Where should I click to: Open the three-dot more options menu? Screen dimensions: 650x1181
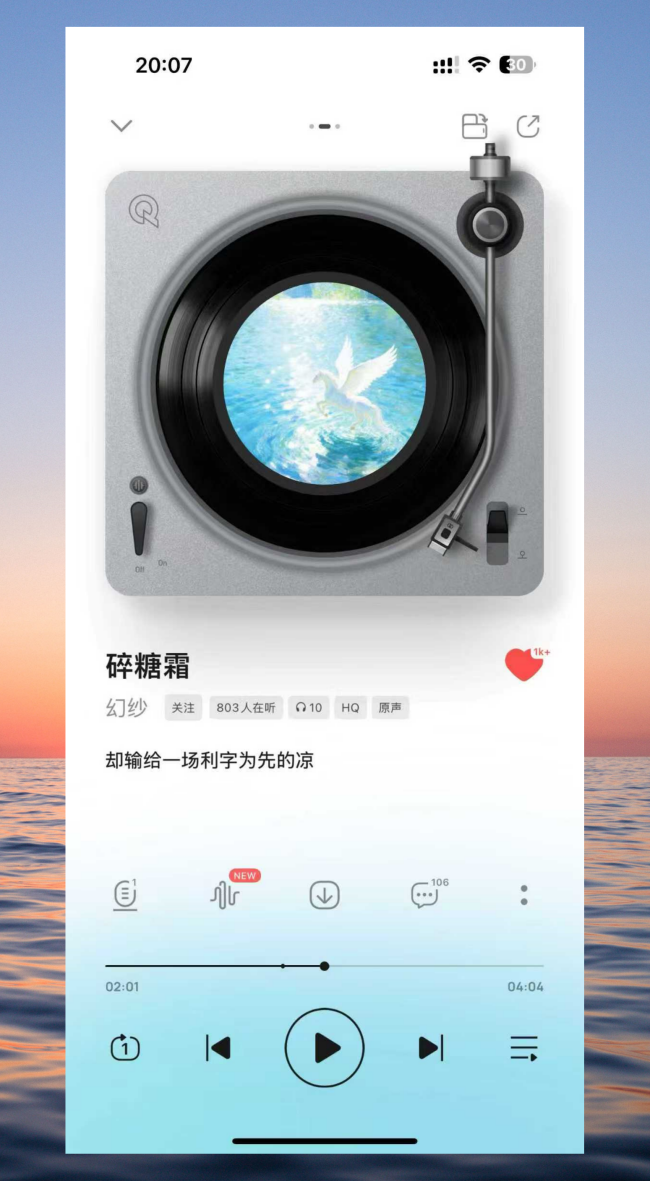coord(524,895)
